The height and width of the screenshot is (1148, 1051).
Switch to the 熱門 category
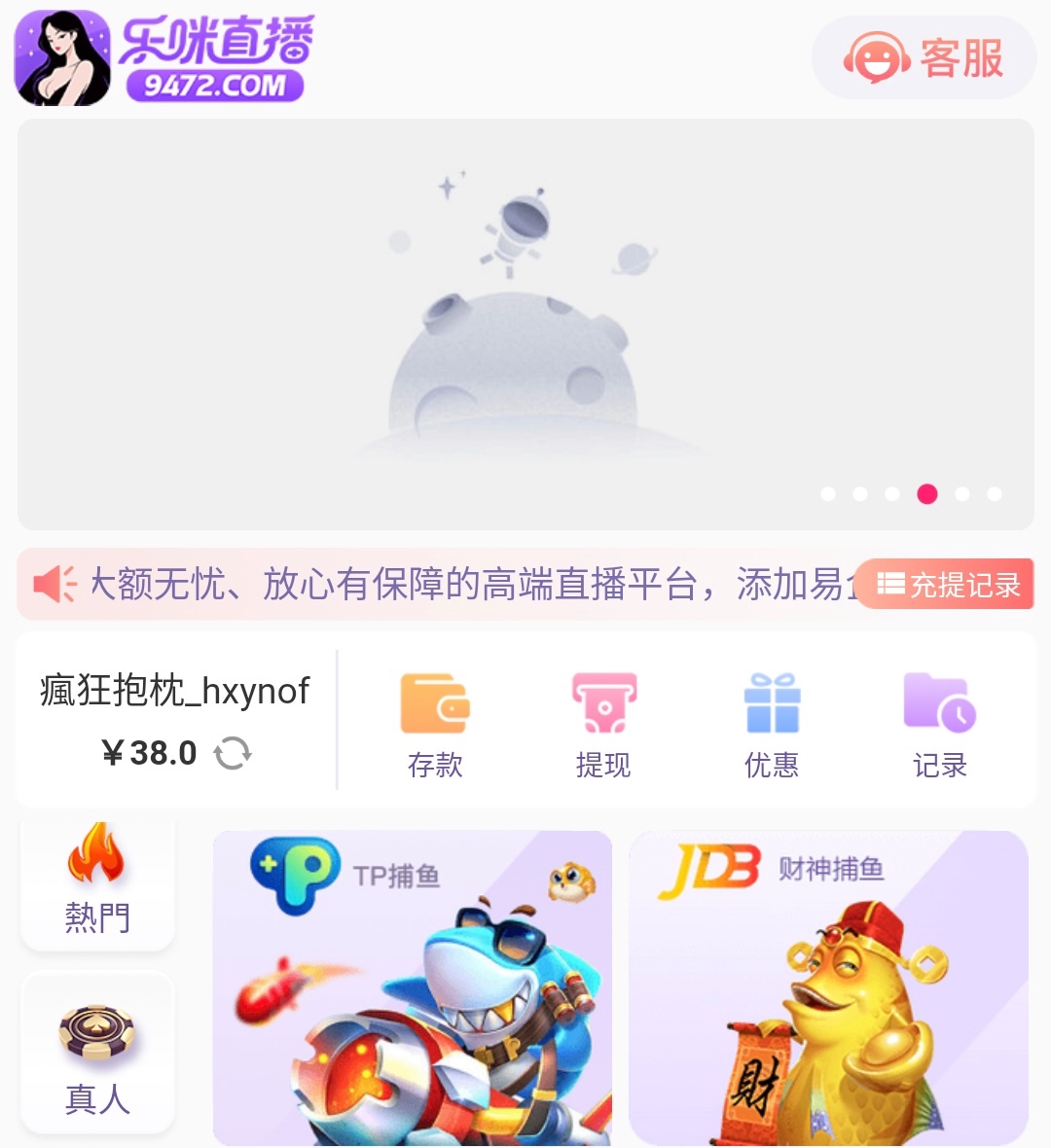pos(97,880)
